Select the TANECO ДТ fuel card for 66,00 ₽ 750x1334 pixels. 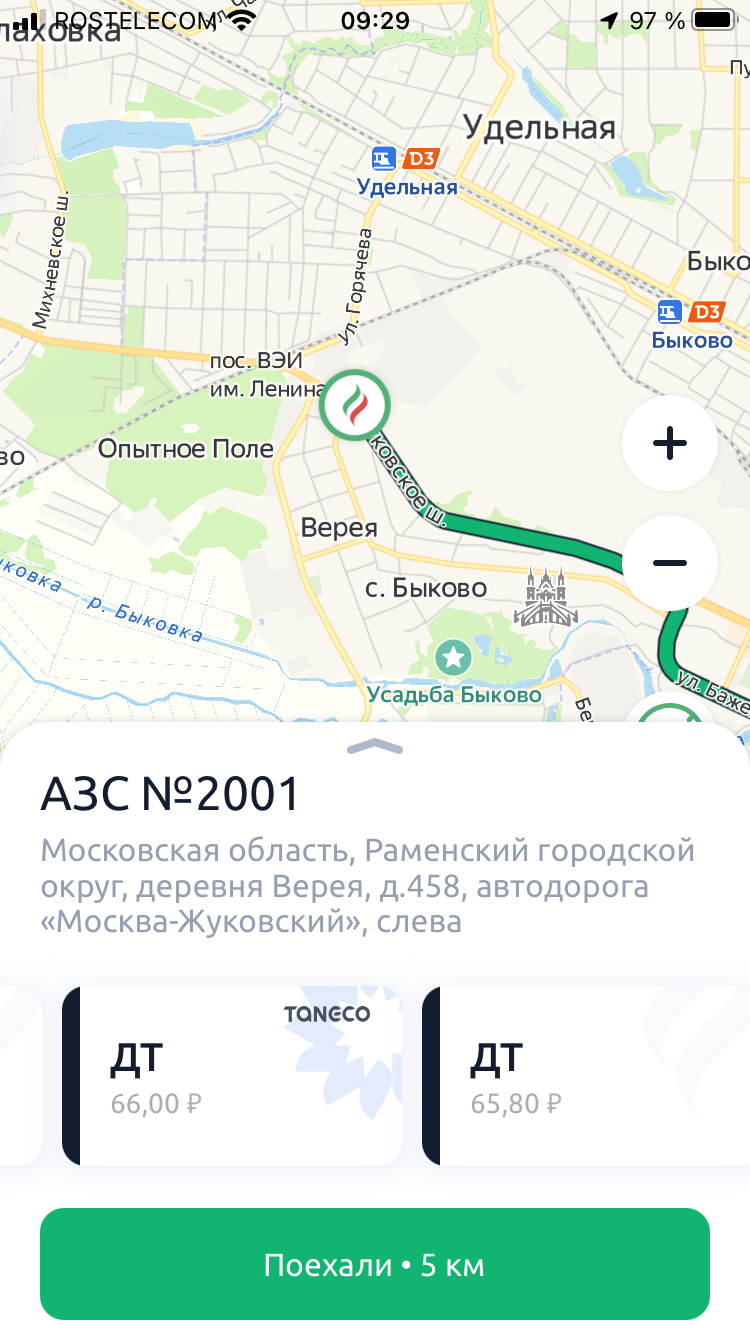pos(232,1075)
